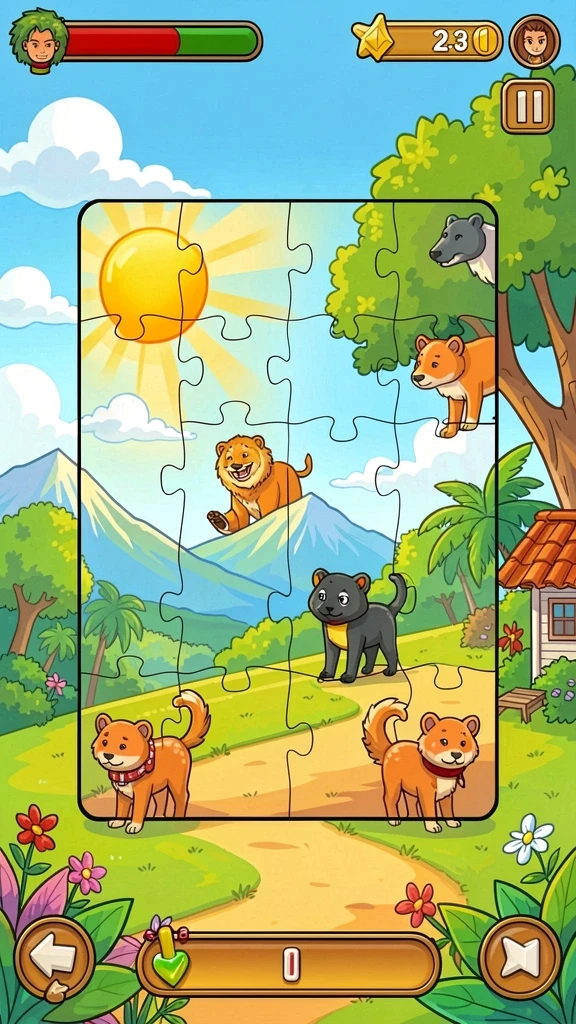Open the player avatar at top right
Image resolution: width=576 pixels, height=1024 pixels.
click(534, 42)
